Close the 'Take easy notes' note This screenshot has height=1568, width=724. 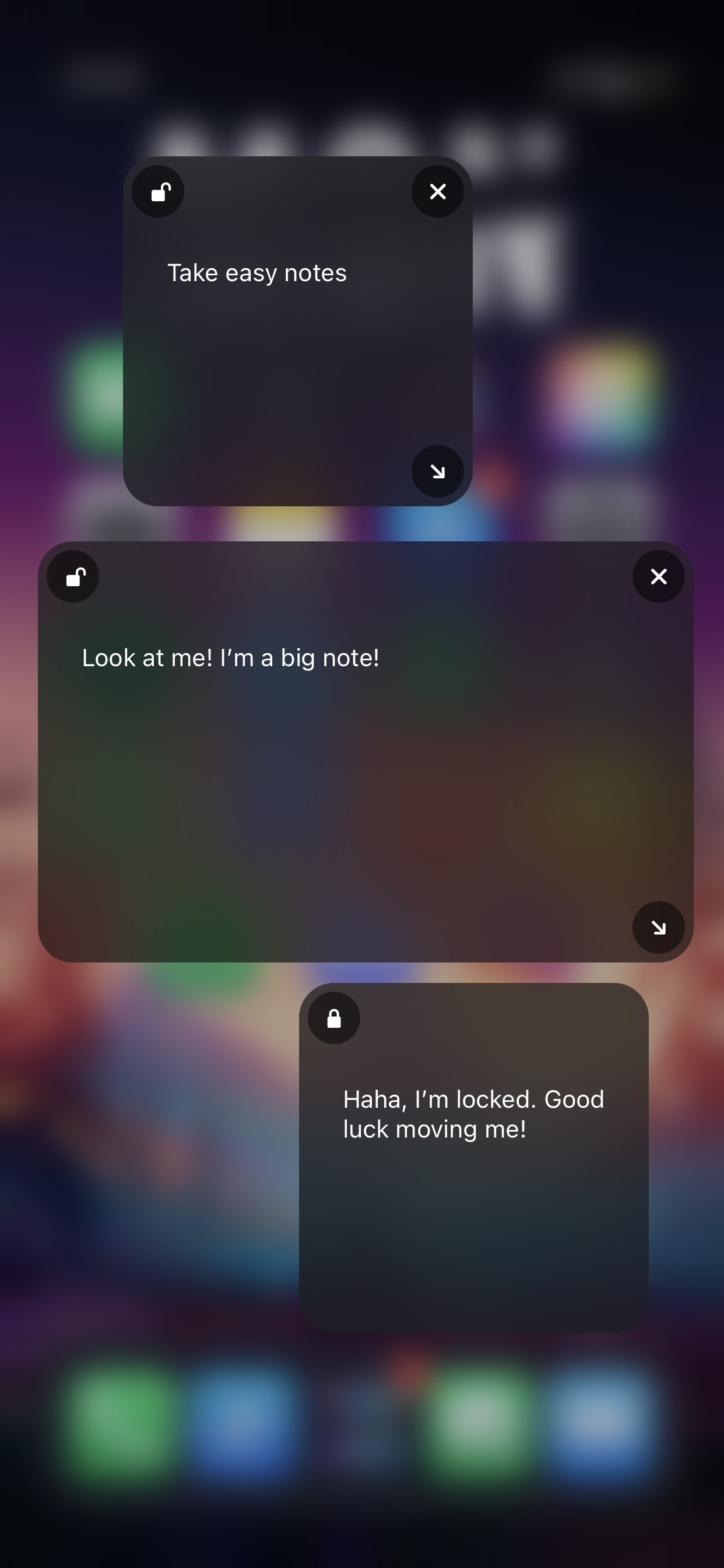tap(437, 192)
